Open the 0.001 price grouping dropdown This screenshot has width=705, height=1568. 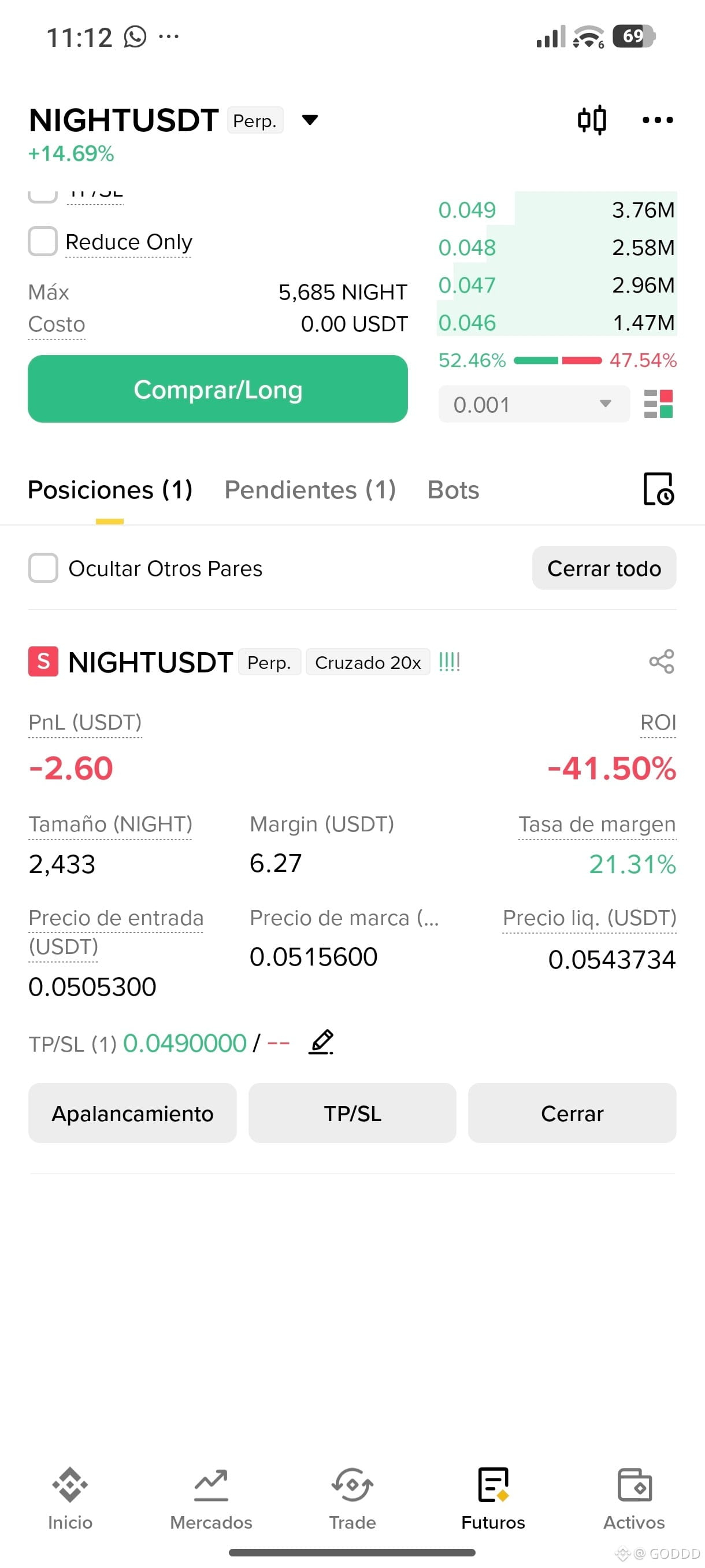[x=533, y=404]
